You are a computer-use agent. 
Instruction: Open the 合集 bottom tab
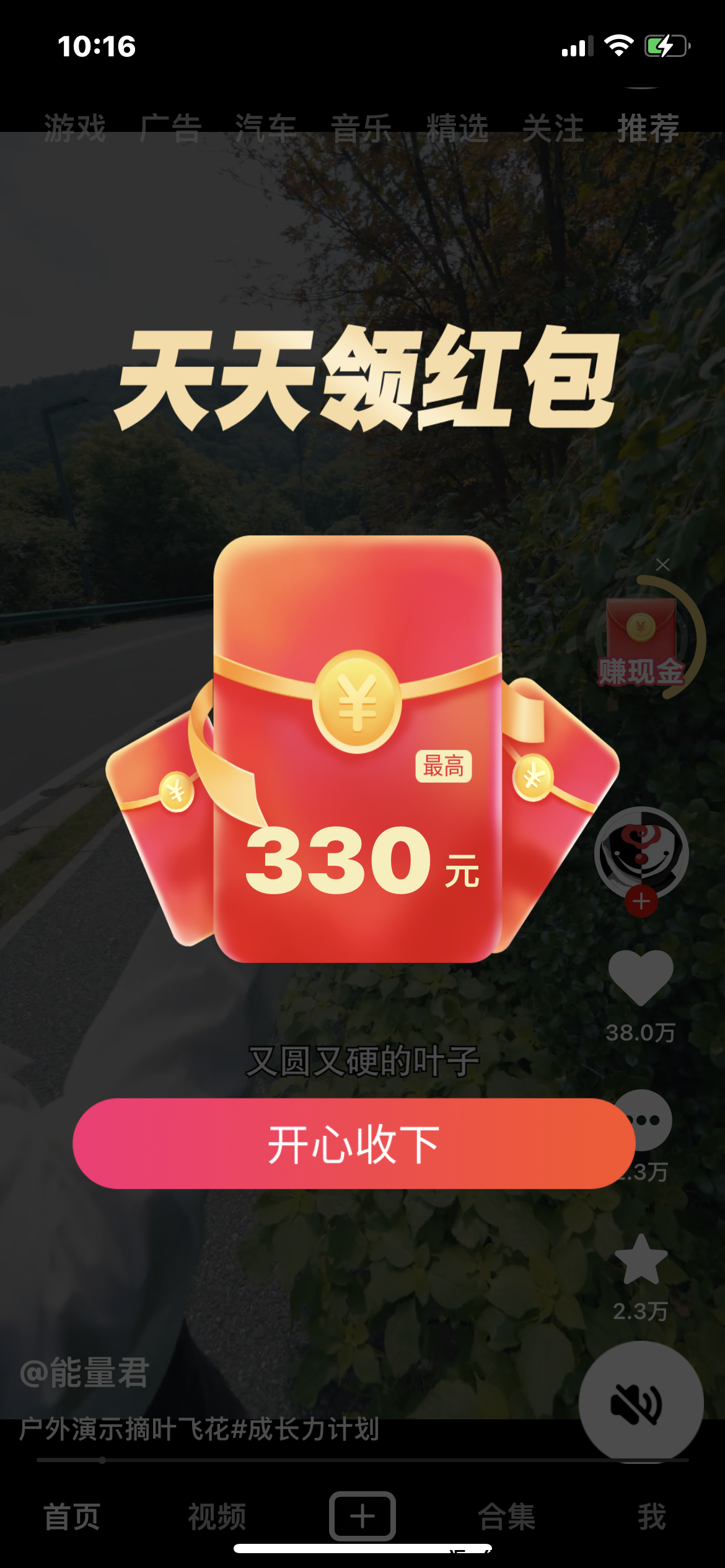pyautogui.click(x=507, y=1517)
